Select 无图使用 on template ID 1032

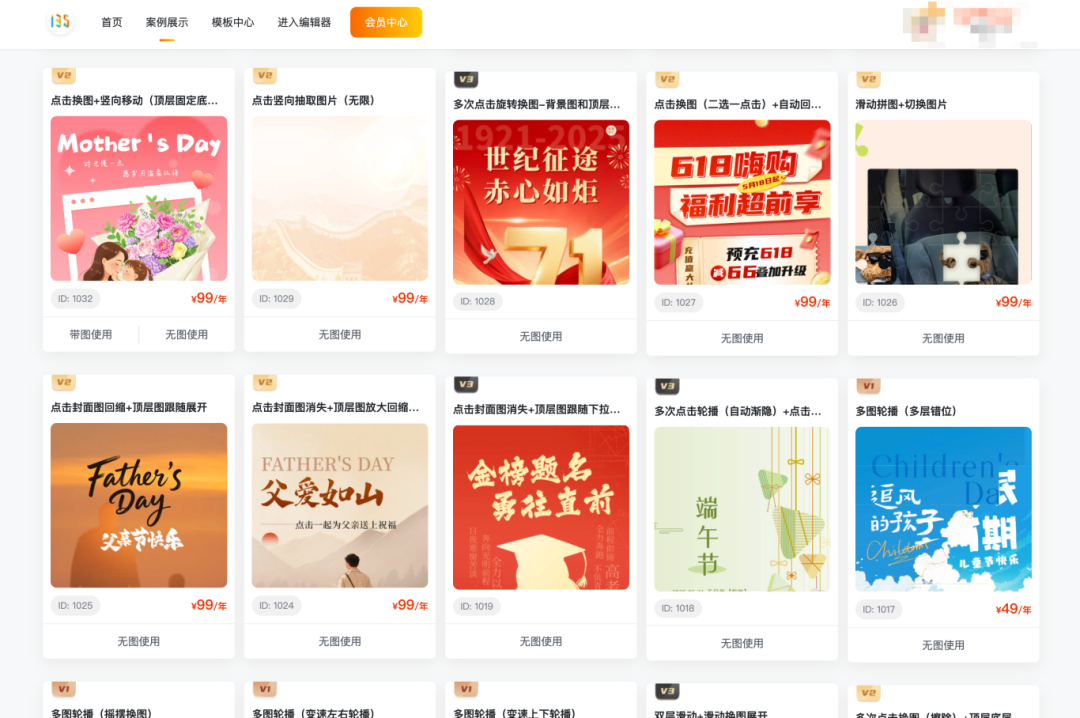pyautogui.click(x=186, y=334)
